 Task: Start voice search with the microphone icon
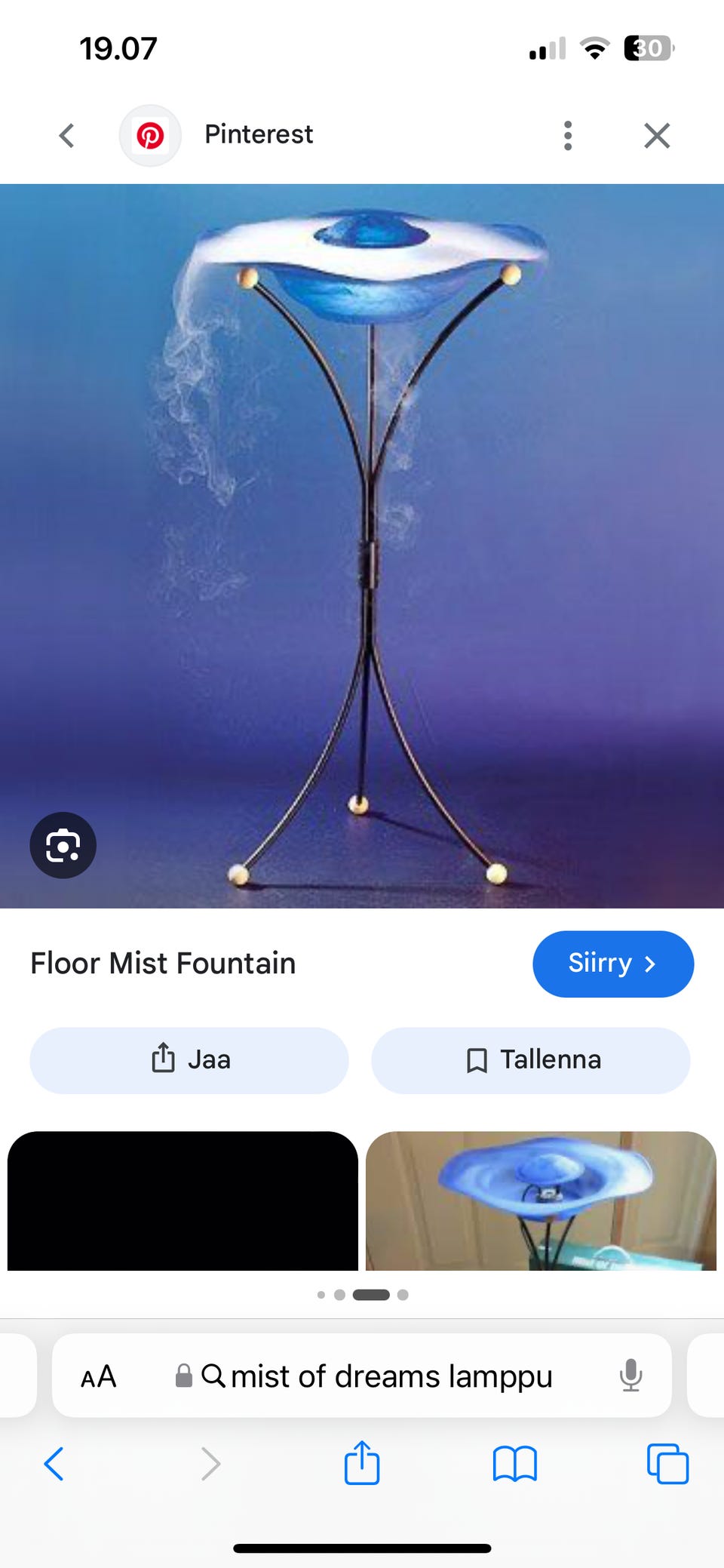(630, 1376)
